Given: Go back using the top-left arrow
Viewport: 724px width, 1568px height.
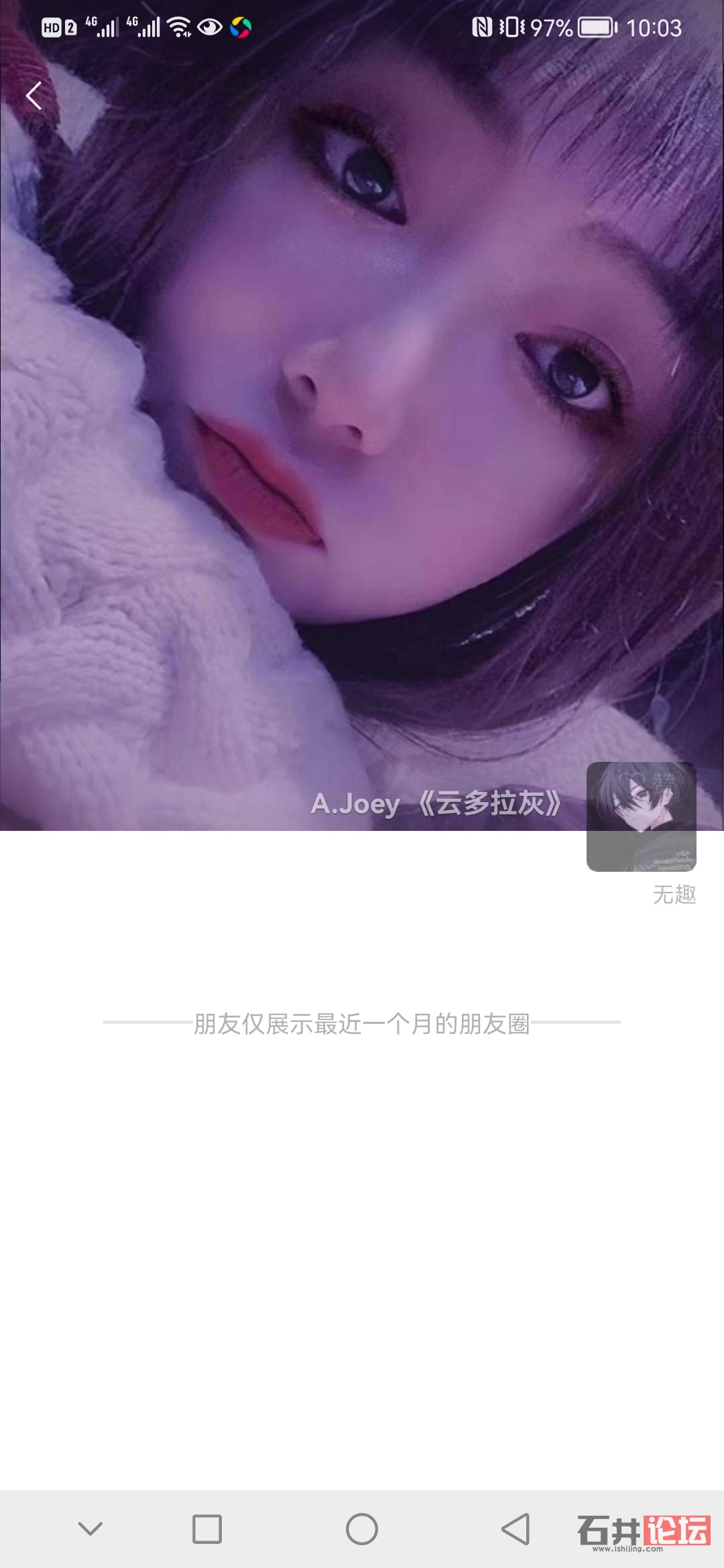Looking at the screenshot, I should [34, 95].
